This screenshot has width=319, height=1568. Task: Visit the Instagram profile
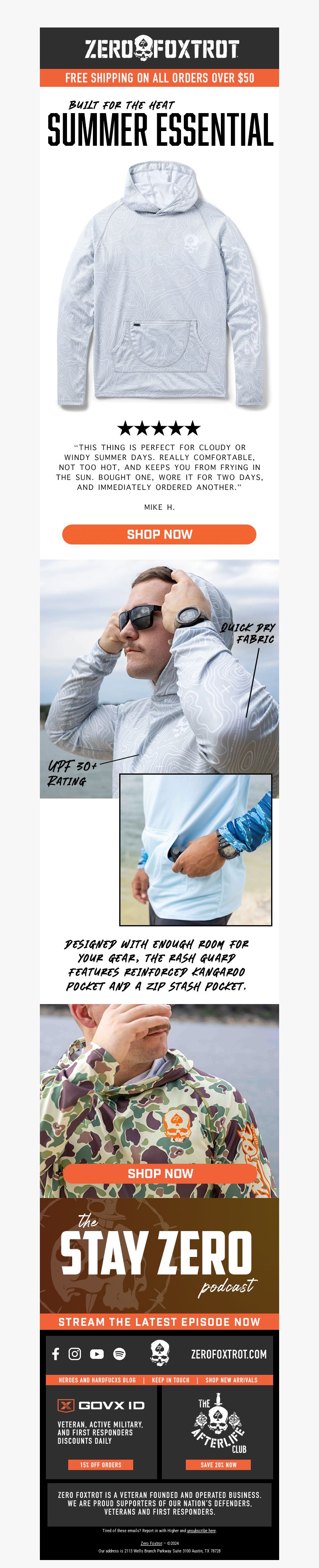75,1354
